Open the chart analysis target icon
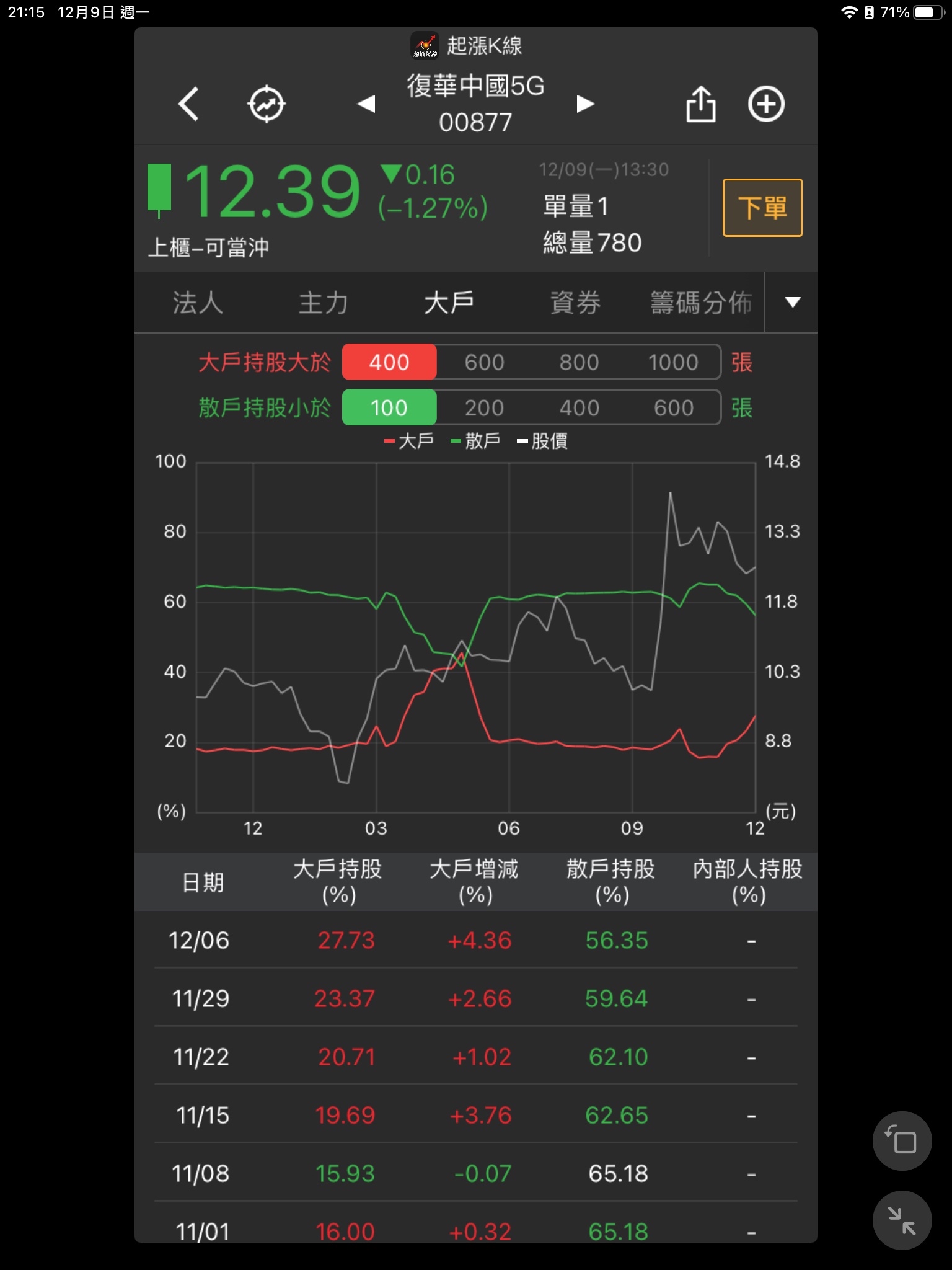The width and height of the screenshot is (952, 1270). [267, 104]
